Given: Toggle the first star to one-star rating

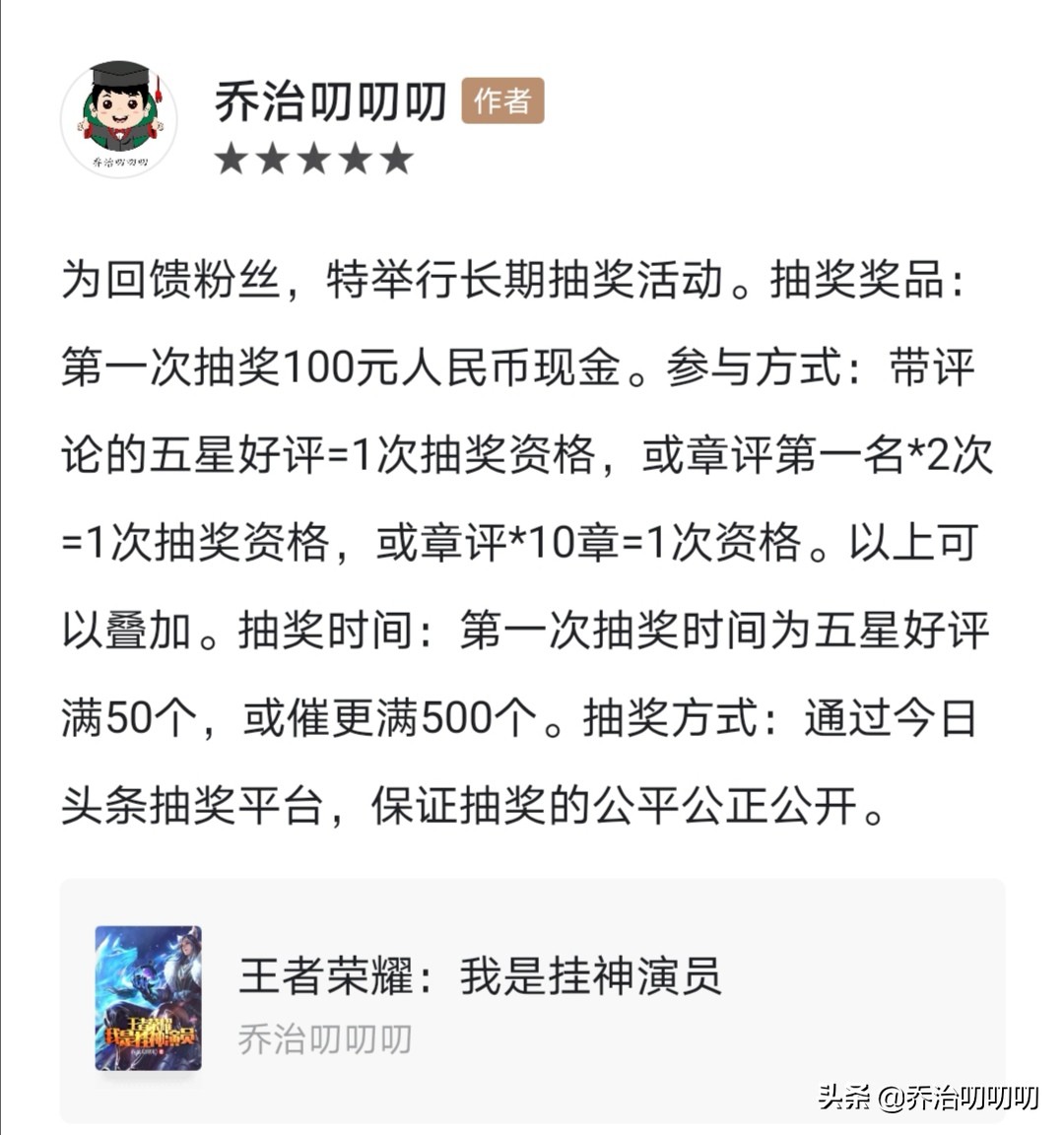Looking at the screenshot, I should coord(232,158).
